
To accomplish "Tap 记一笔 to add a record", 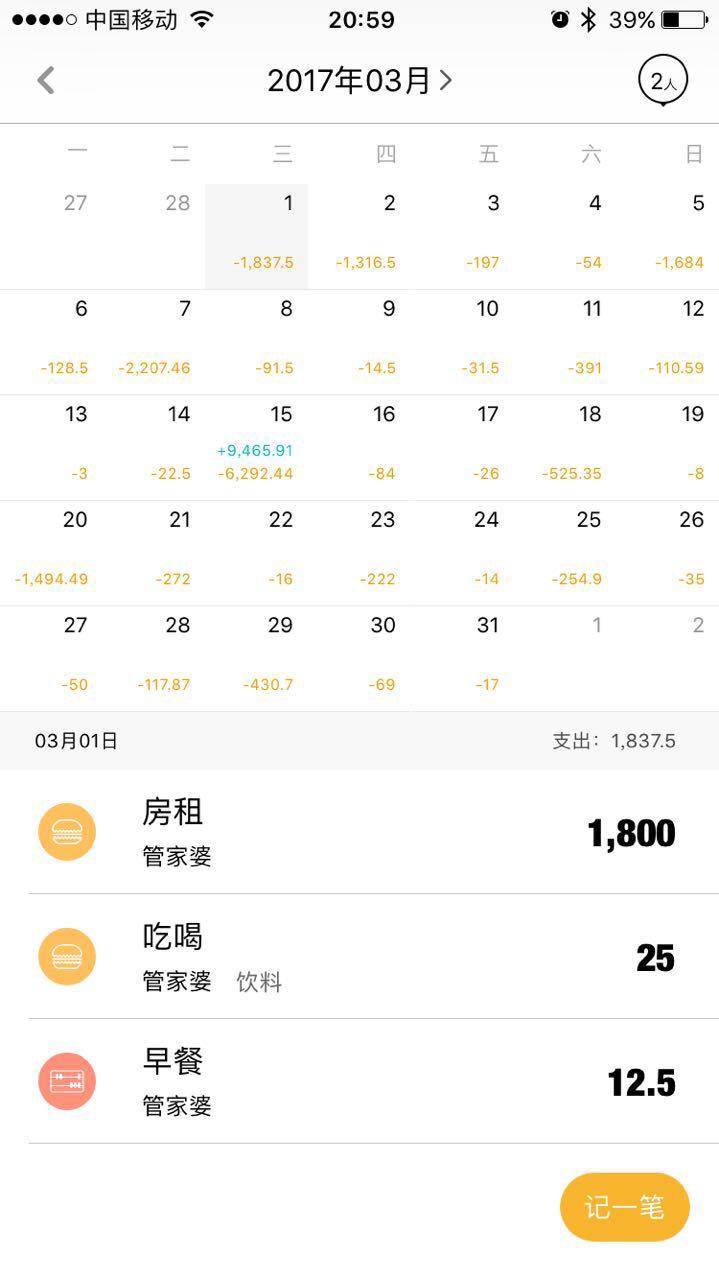I will tap(625, 1207).
